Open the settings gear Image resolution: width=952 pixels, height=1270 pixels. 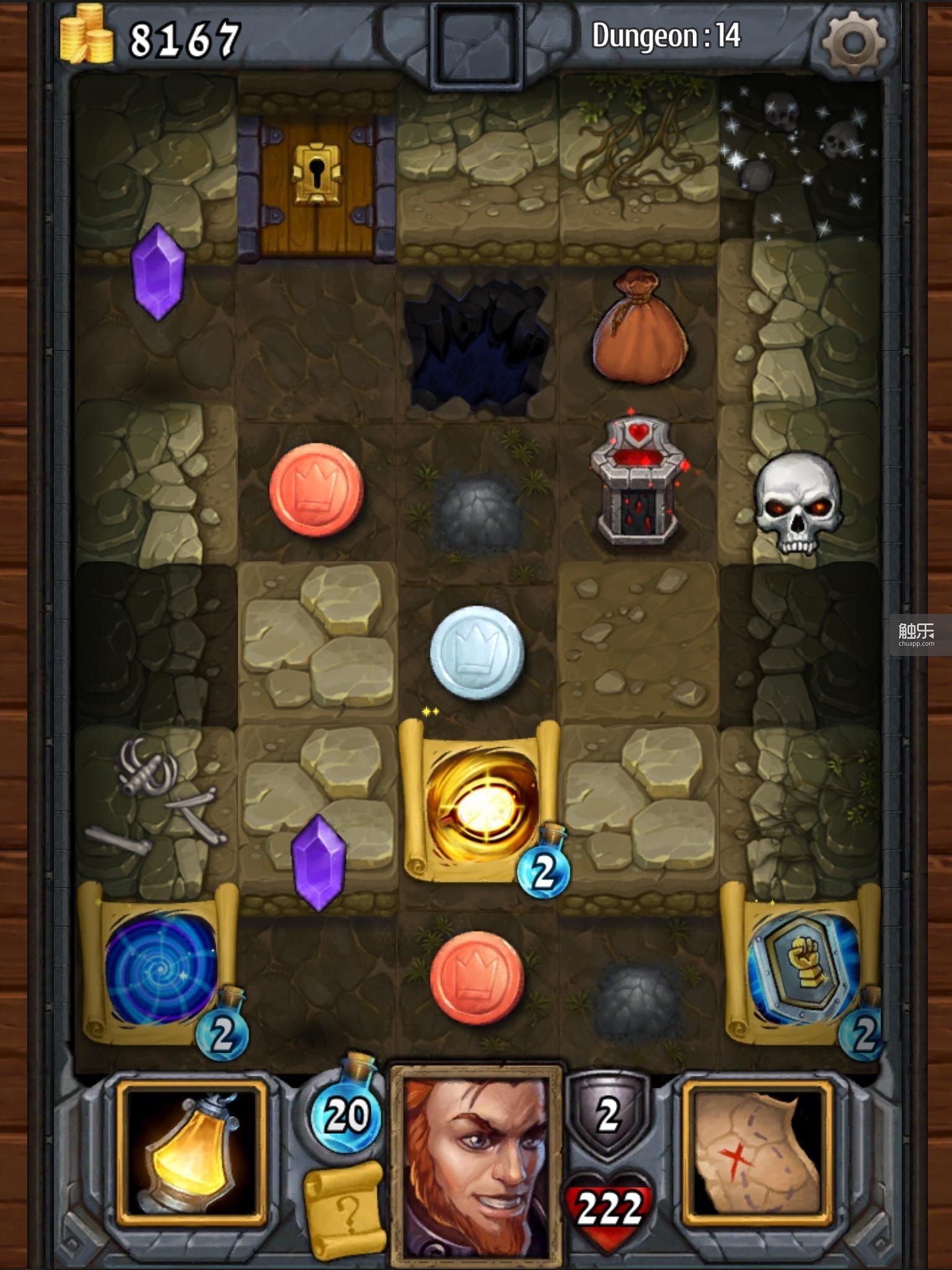click(x=853, y=42)
